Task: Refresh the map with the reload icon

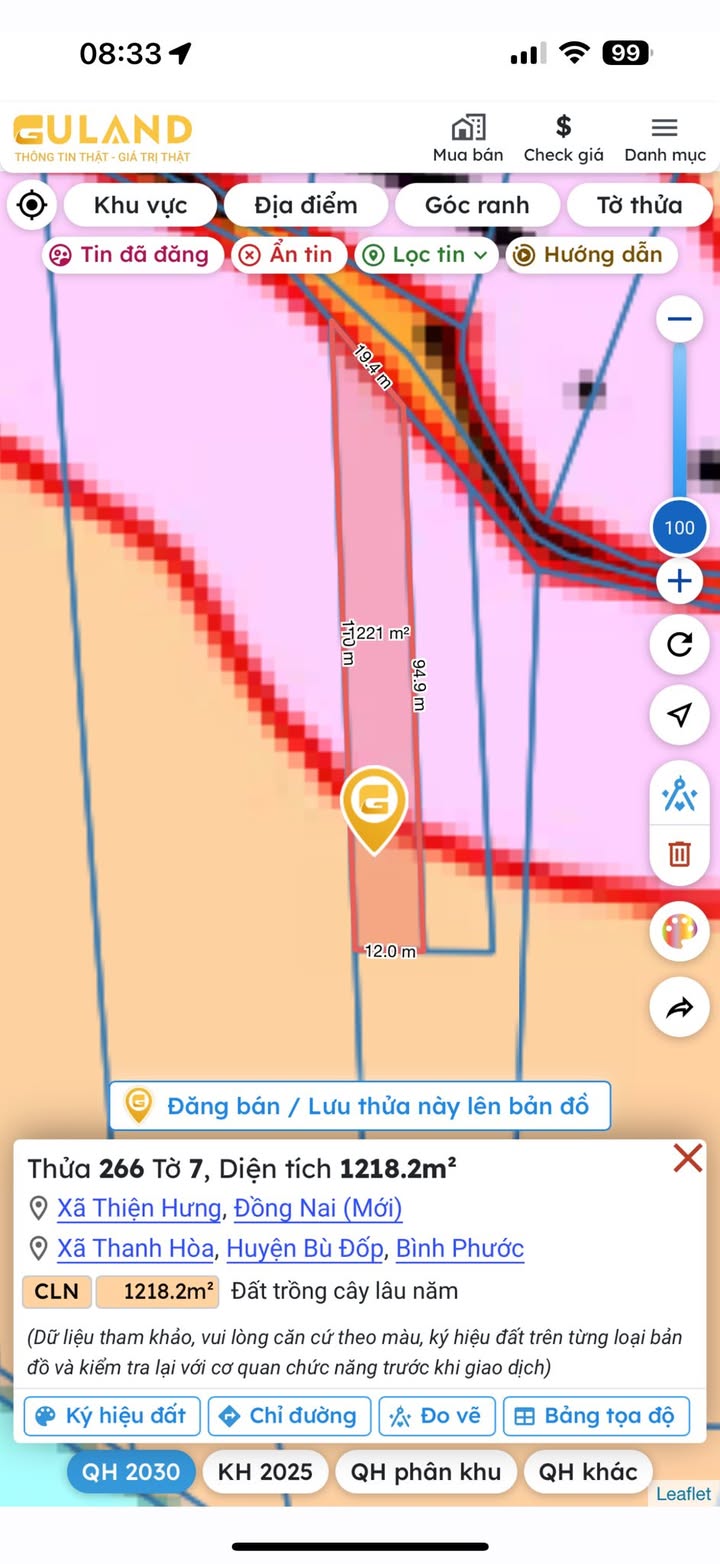Action: [x=680, y=644]
